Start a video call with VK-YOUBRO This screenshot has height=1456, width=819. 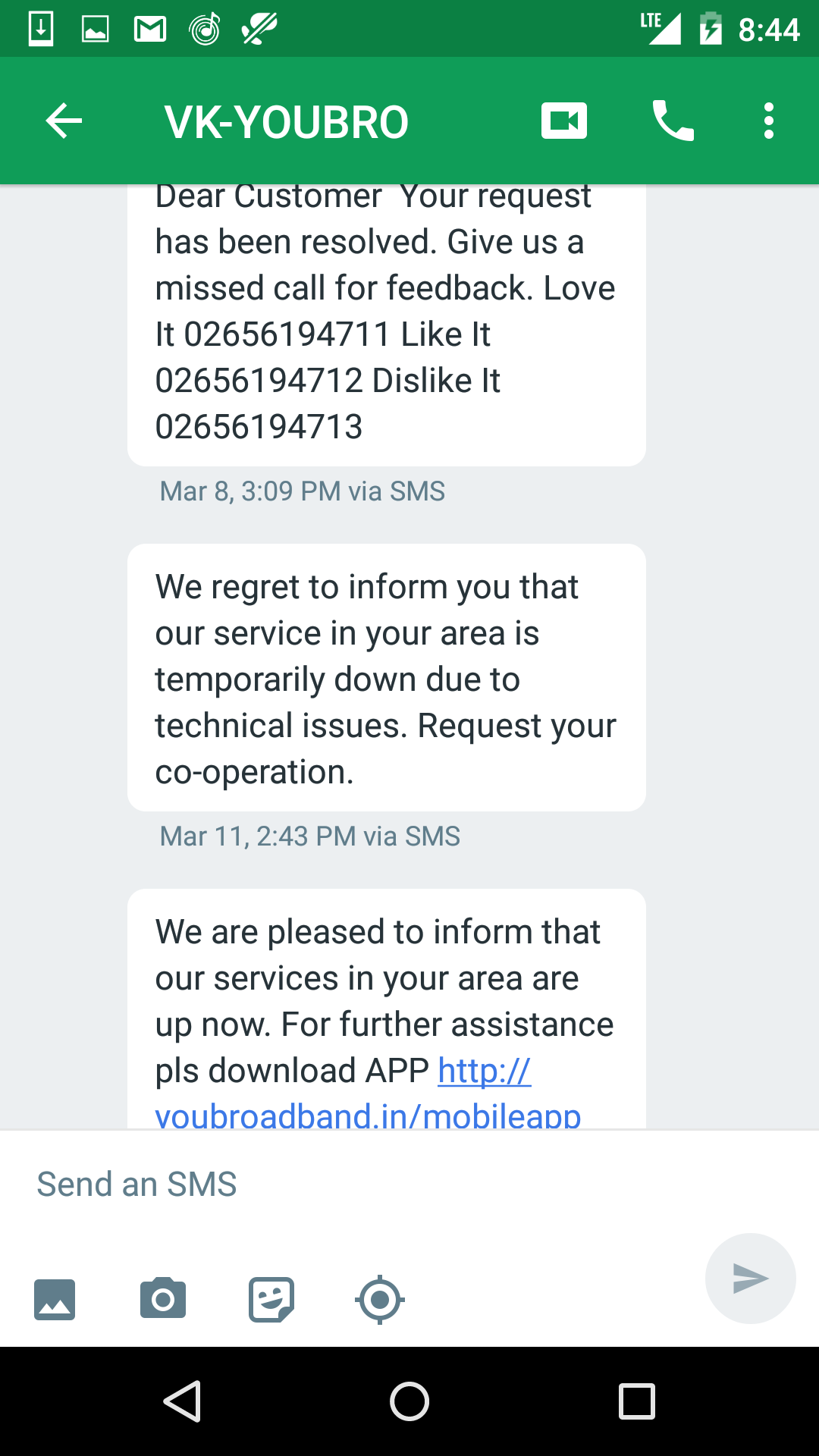coord(563,121)
